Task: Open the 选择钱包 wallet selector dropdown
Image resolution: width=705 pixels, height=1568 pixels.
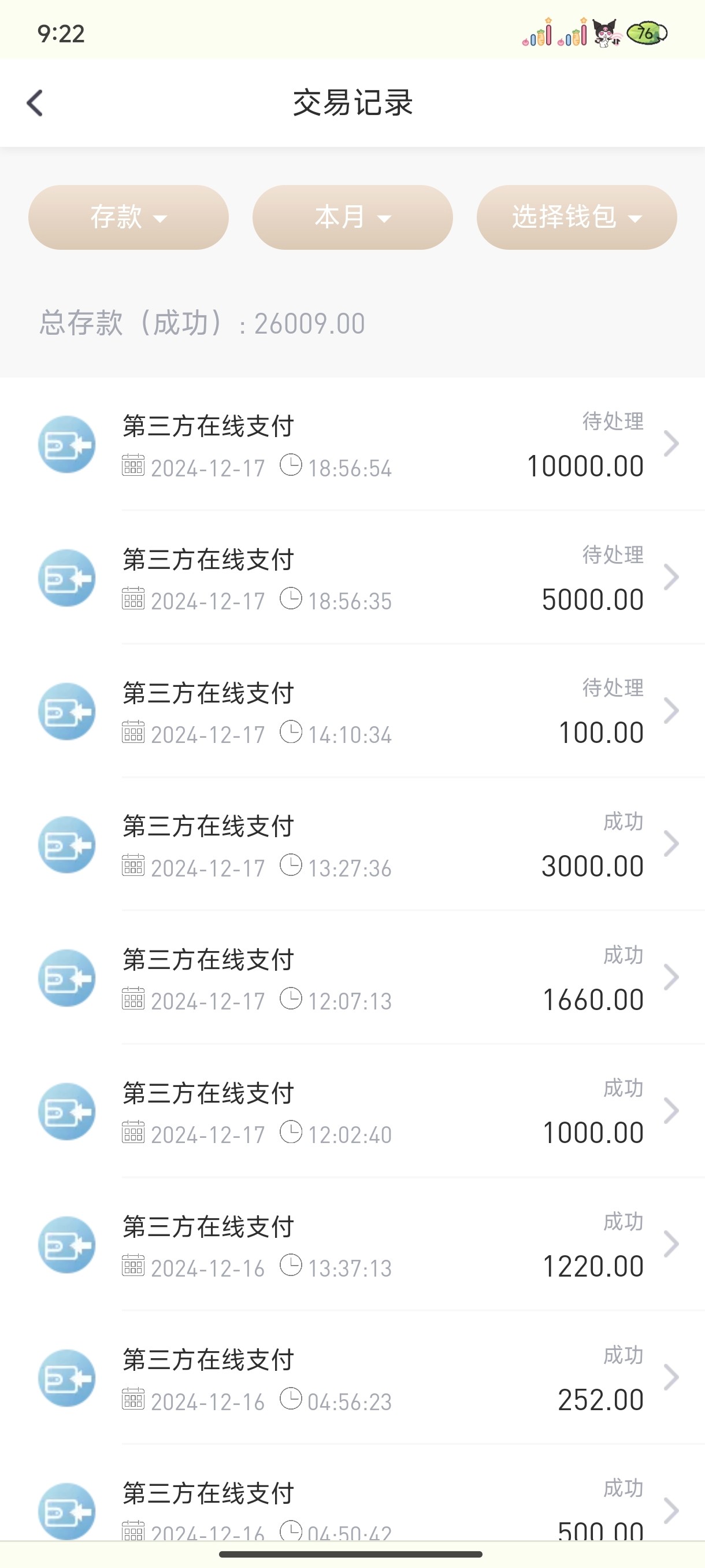Action: coord(576,217)
